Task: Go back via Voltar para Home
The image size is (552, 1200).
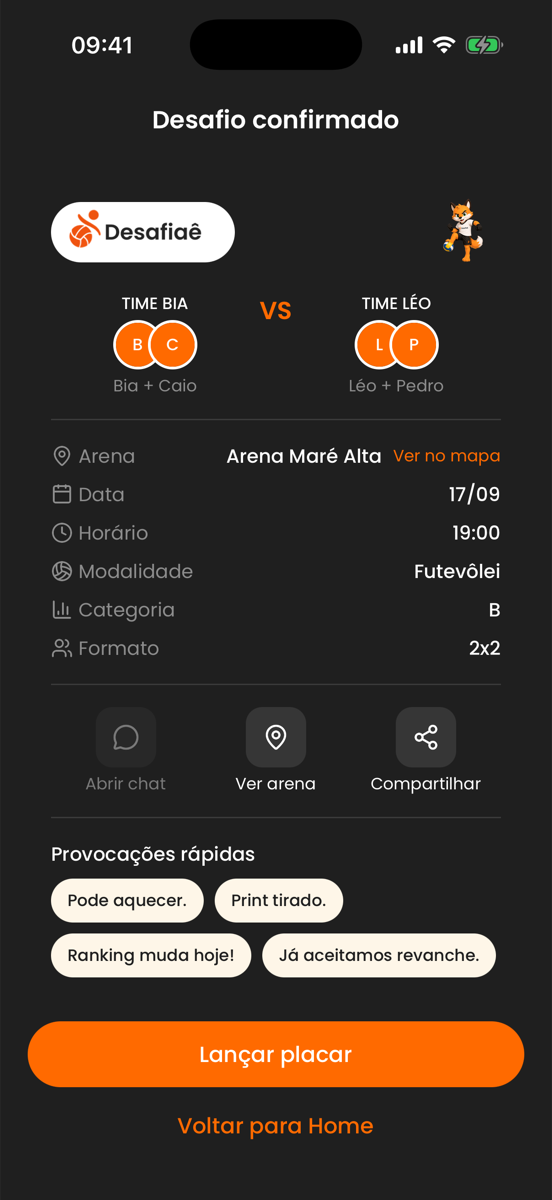Action: point(276,1126)
